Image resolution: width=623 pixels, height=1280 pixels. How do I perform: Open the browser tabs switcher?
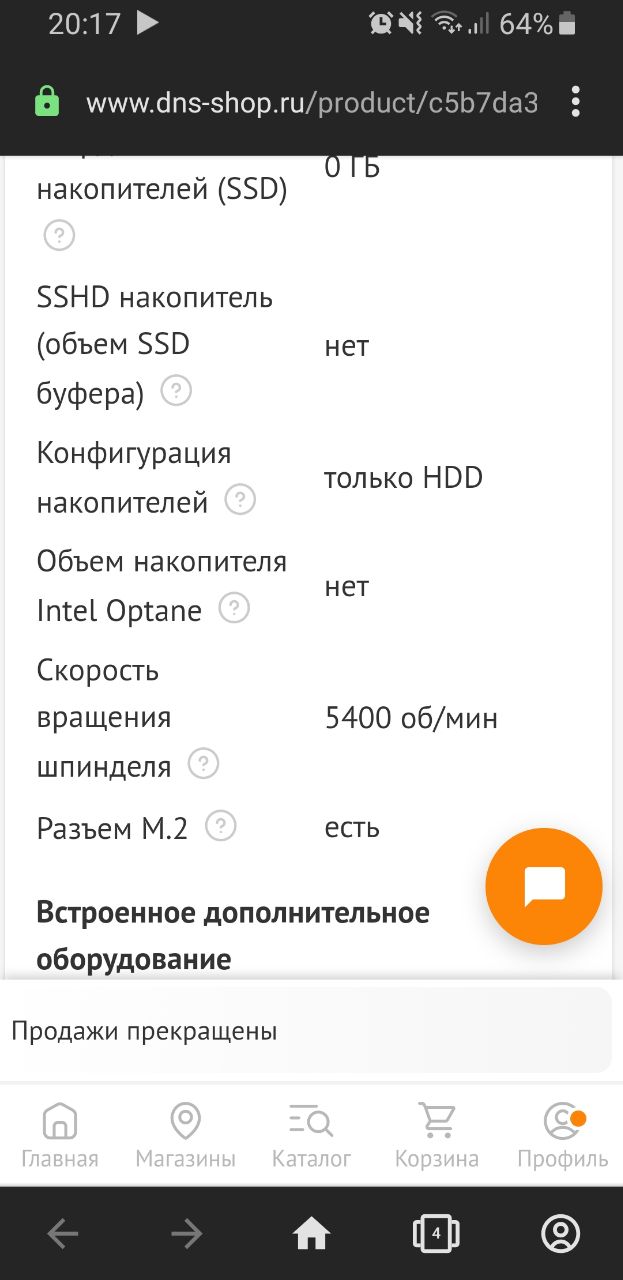(x=436, y=1235)
